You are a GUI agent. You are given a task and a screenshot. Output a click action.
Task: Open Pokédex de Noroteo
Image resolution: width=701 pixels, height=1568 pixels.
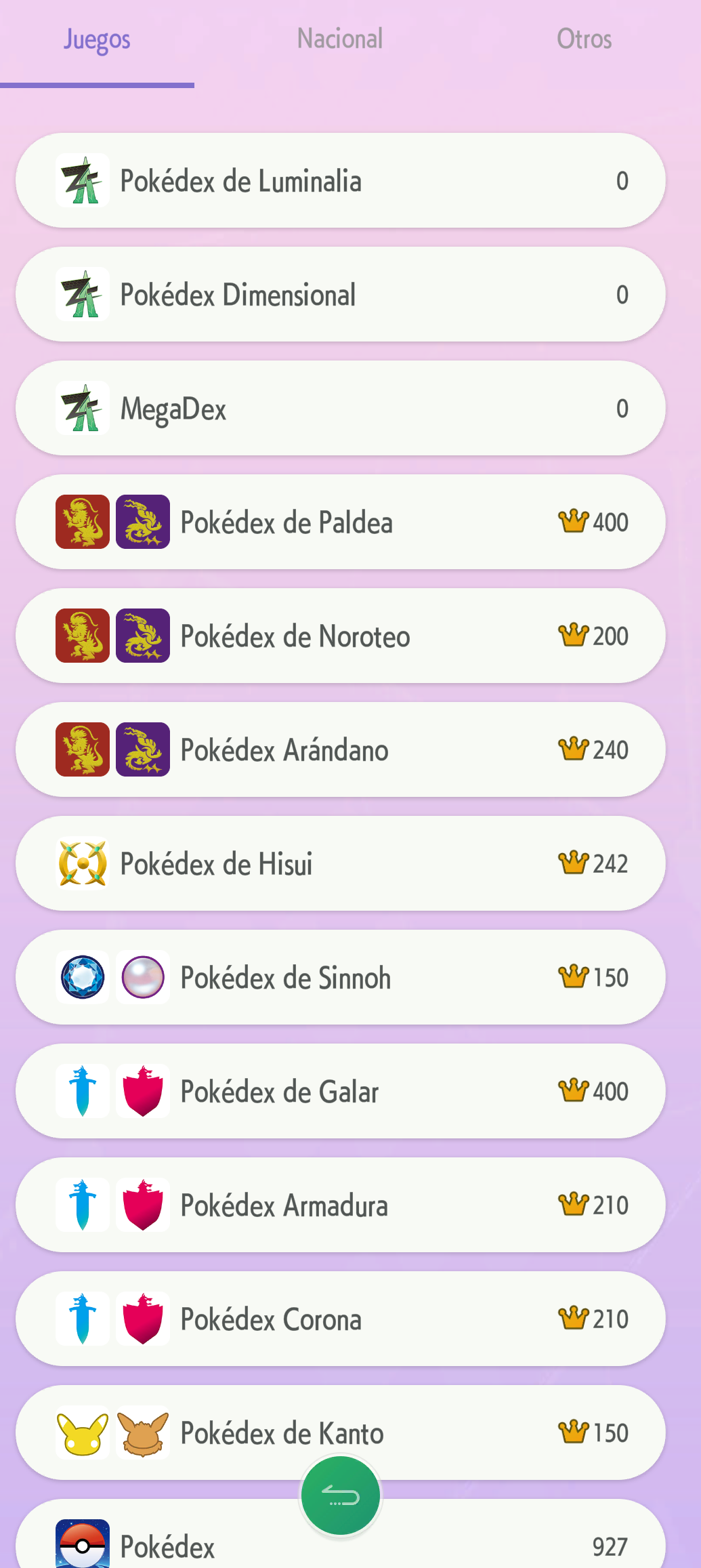pyautogui.click(x=340, y=636)
